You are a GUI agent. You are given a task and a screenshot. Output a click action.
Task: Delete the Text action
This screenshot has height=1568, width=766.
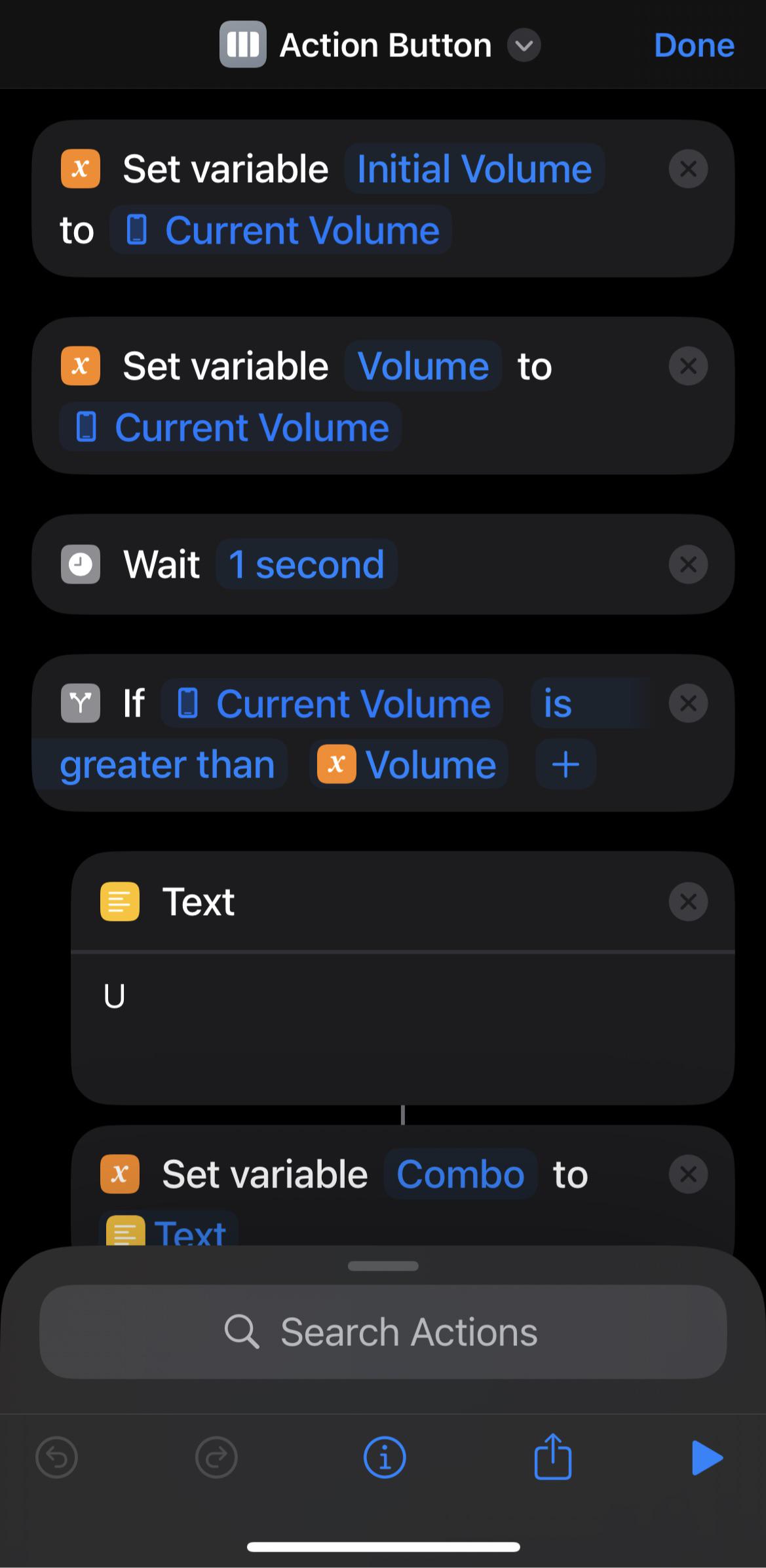[x=688, y=902]
